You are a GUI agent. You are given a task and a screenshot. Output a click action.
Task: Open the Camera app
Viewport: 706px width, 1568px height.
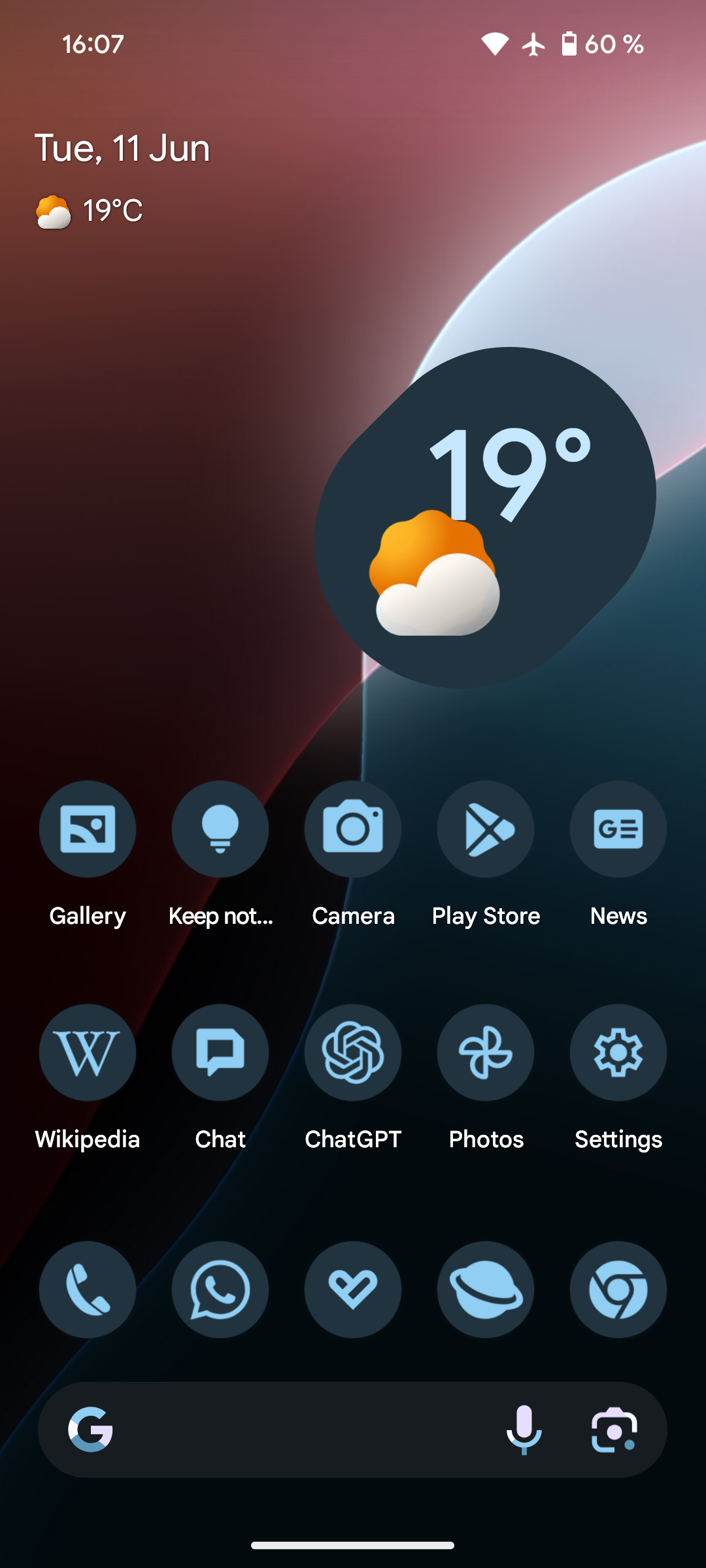353,829
